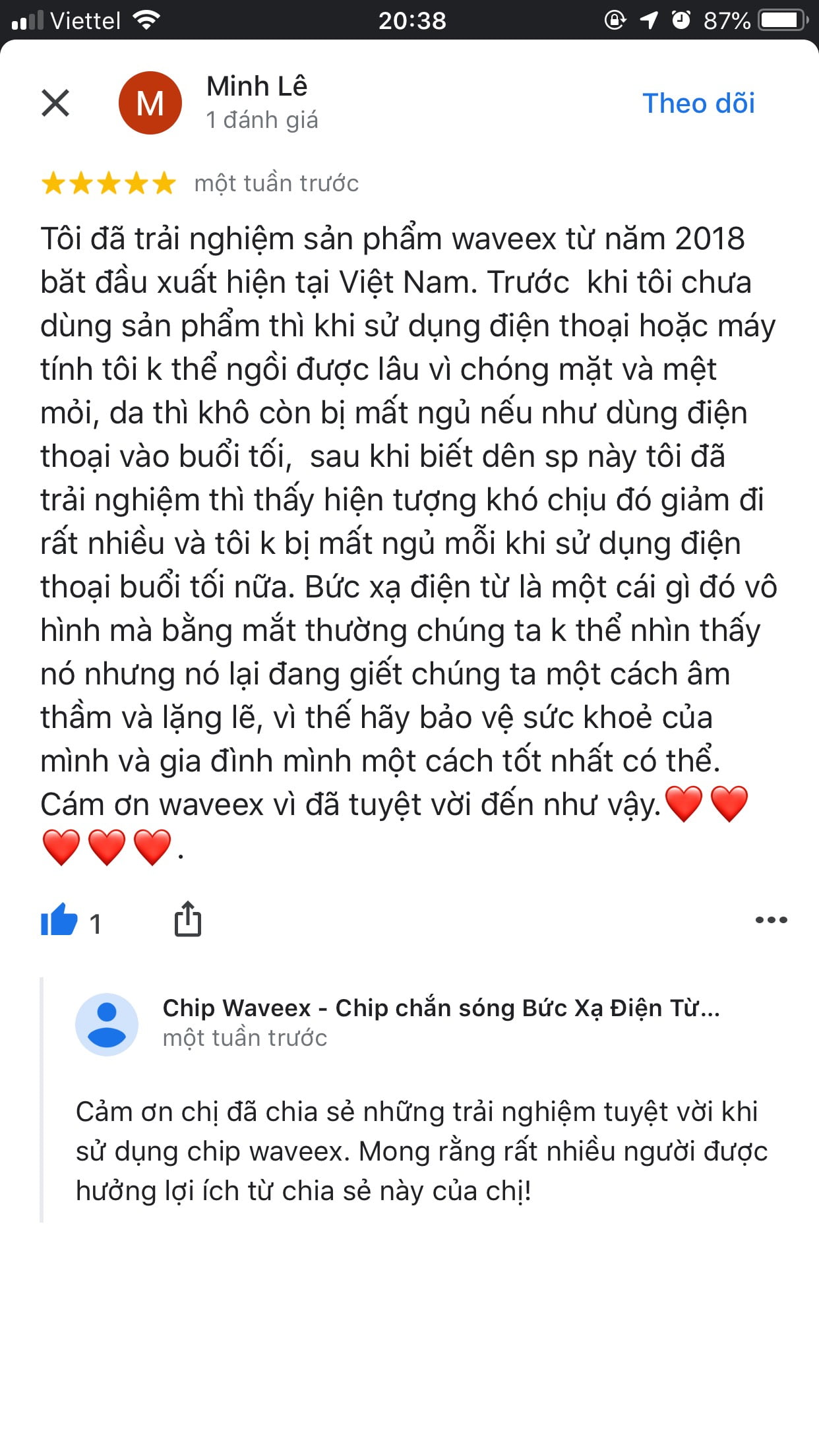Close the review view

tap(55, 103)
